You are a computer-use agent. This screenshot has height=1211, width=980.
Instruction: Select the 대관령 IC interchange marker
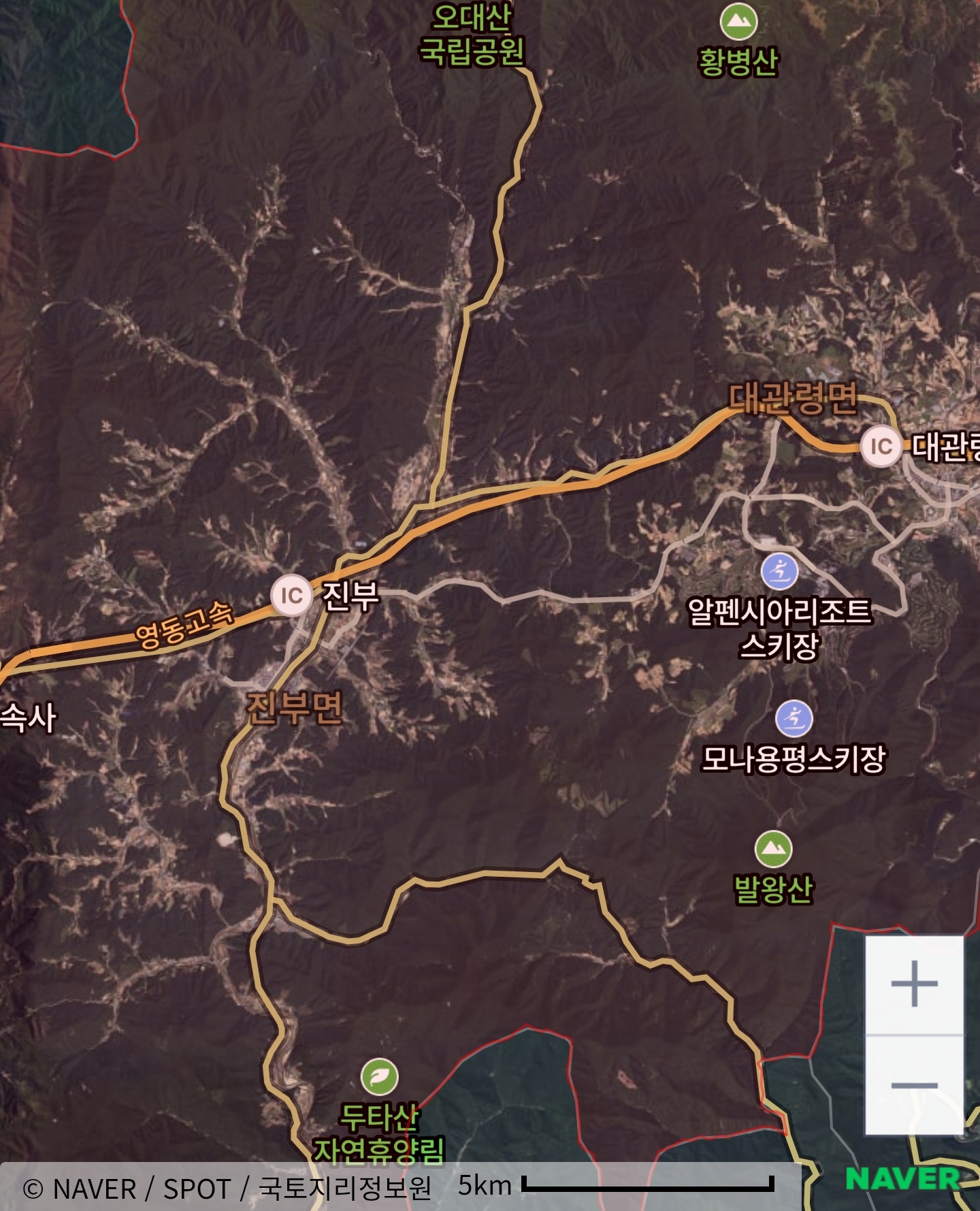pyautogui.click(x=881, y=447)
